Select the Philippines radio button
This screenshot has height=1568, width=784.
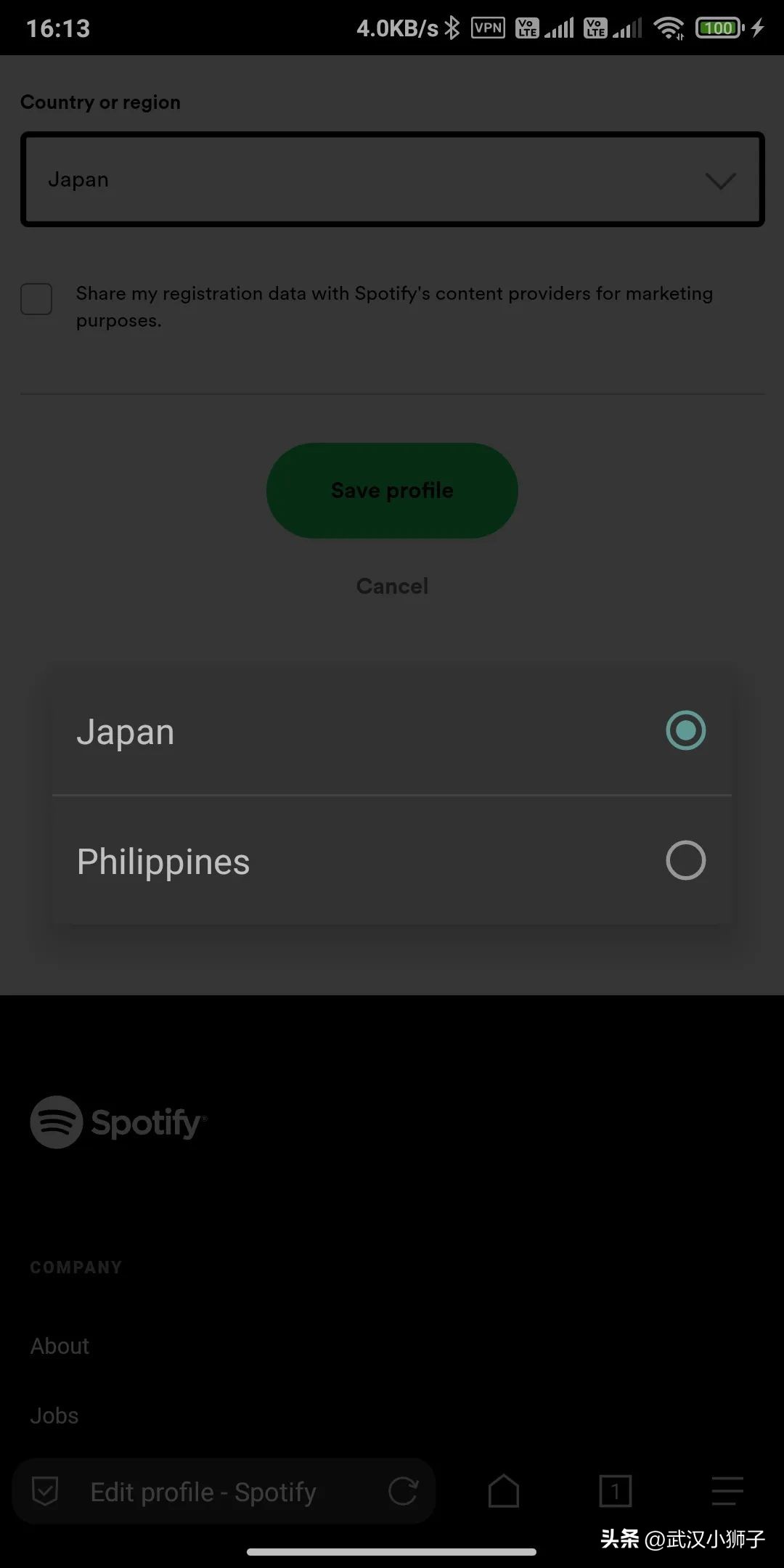pyautogui.click(x=685, y=861)
